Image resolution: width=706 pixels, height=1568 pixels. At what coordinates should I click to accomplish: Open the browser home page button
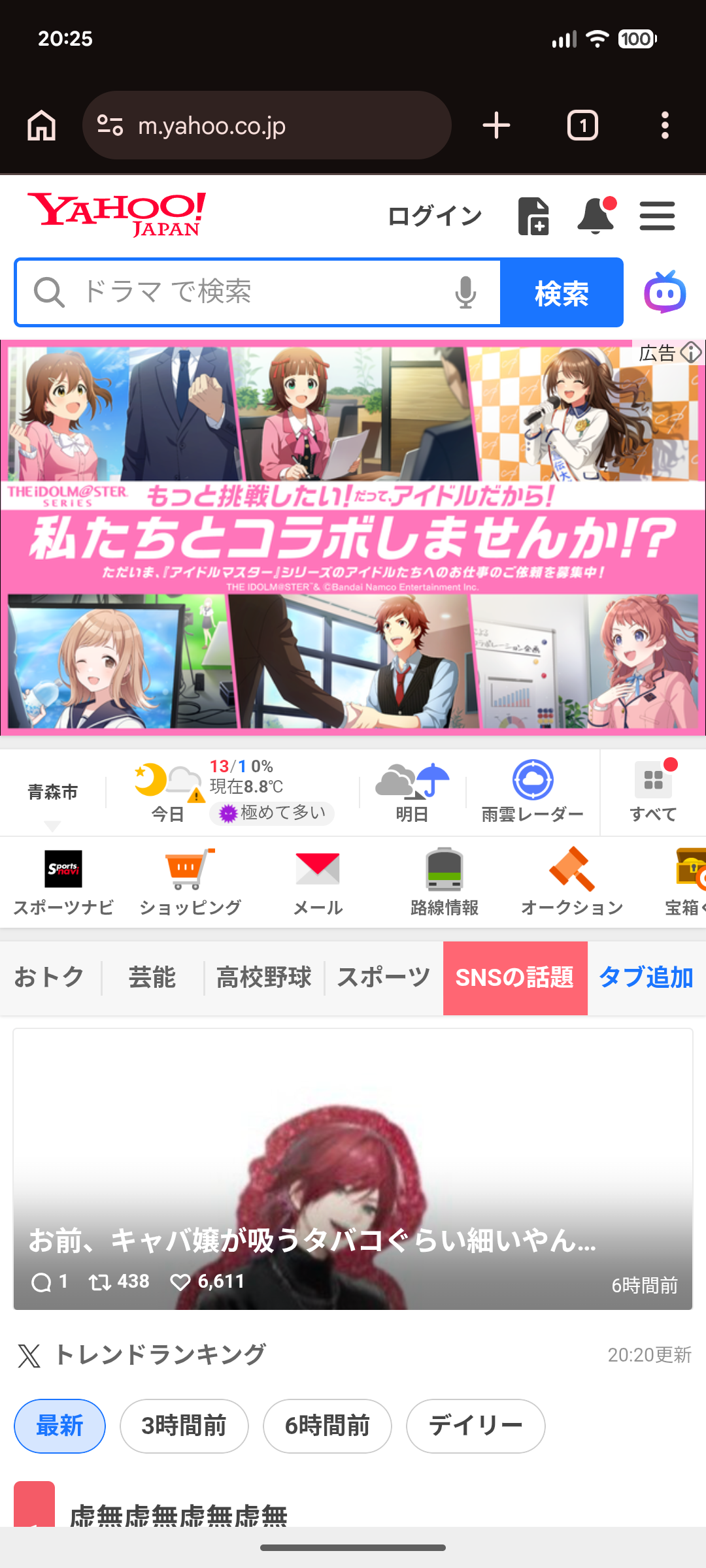tap(41, 125)
